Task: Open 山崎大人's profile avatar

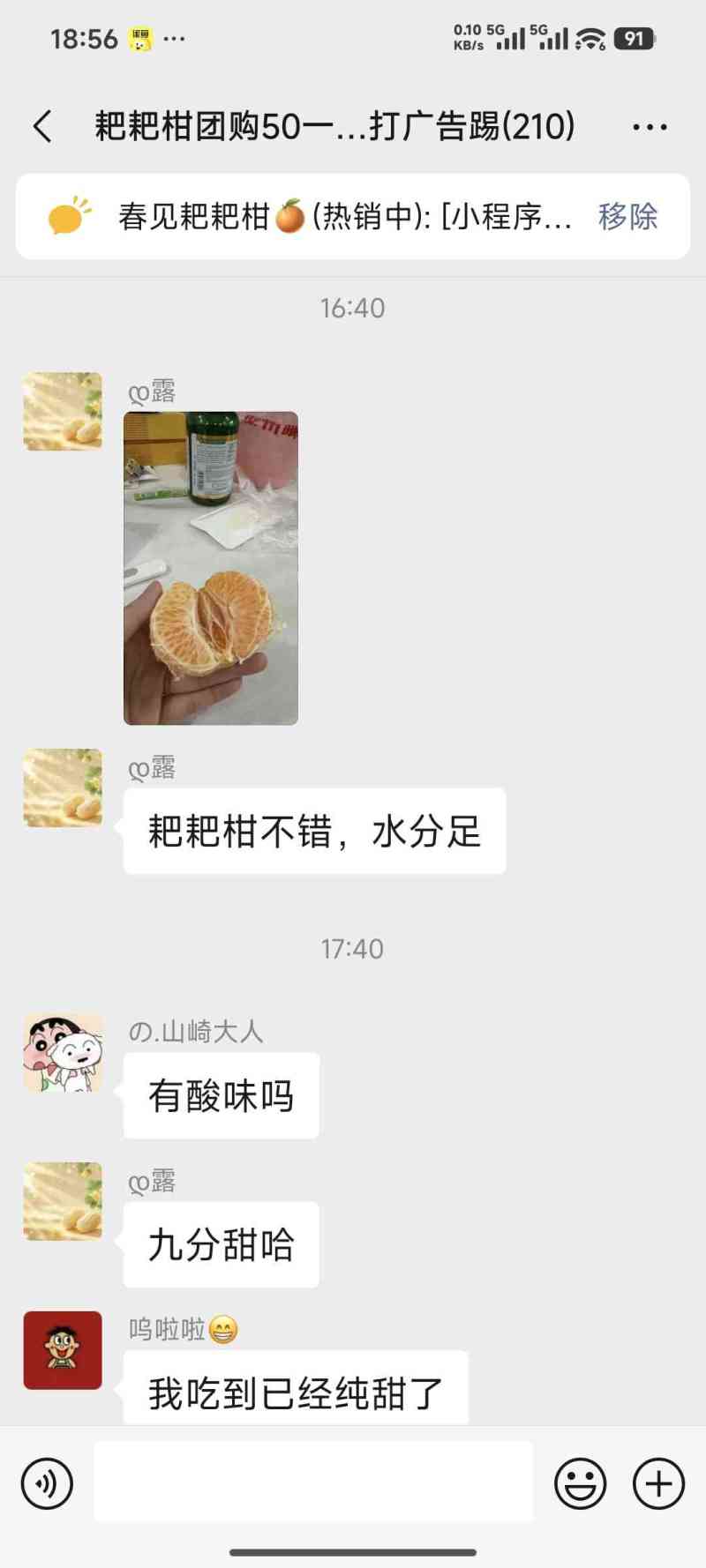Action: (63, 1053)
